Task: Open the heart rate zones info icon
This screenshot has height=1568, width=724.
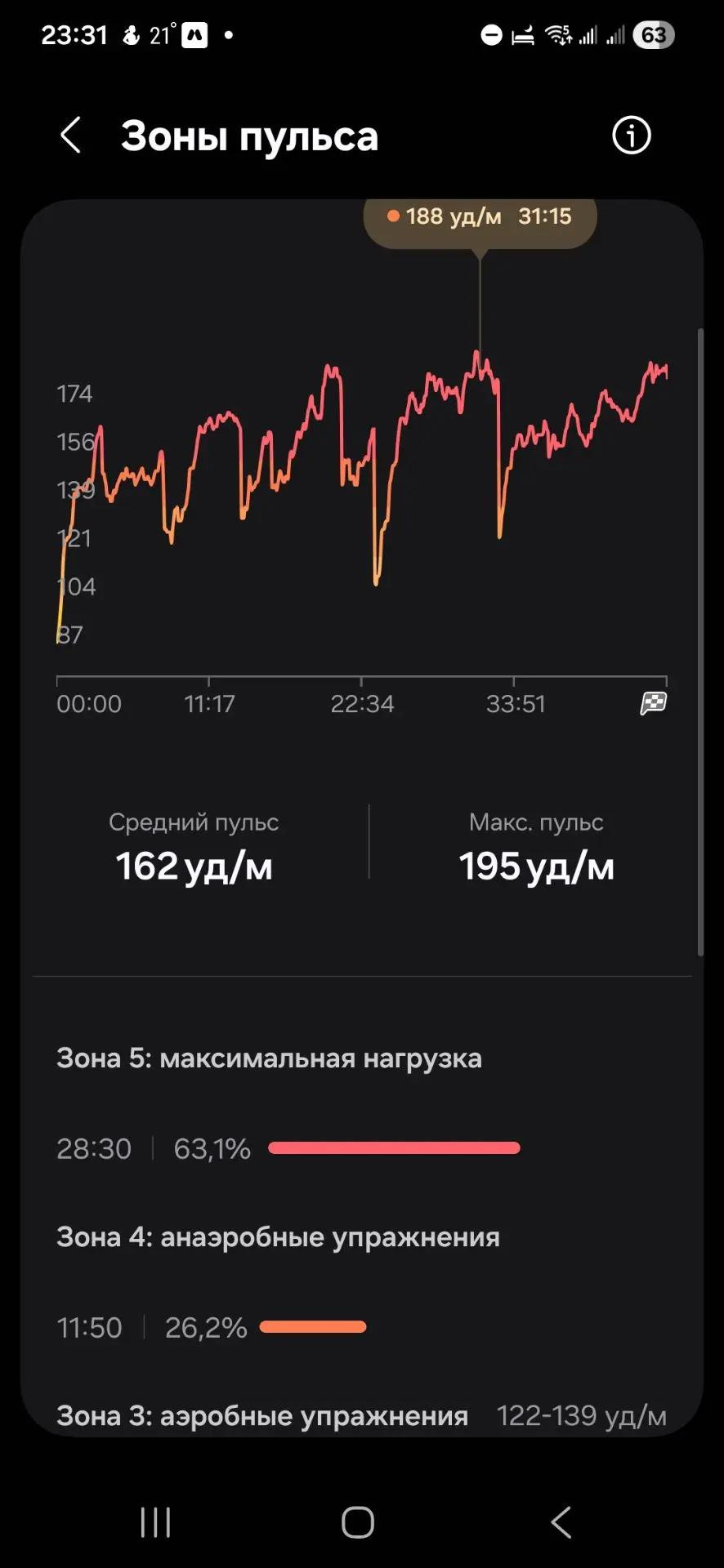Action: (x=631, y=135)
